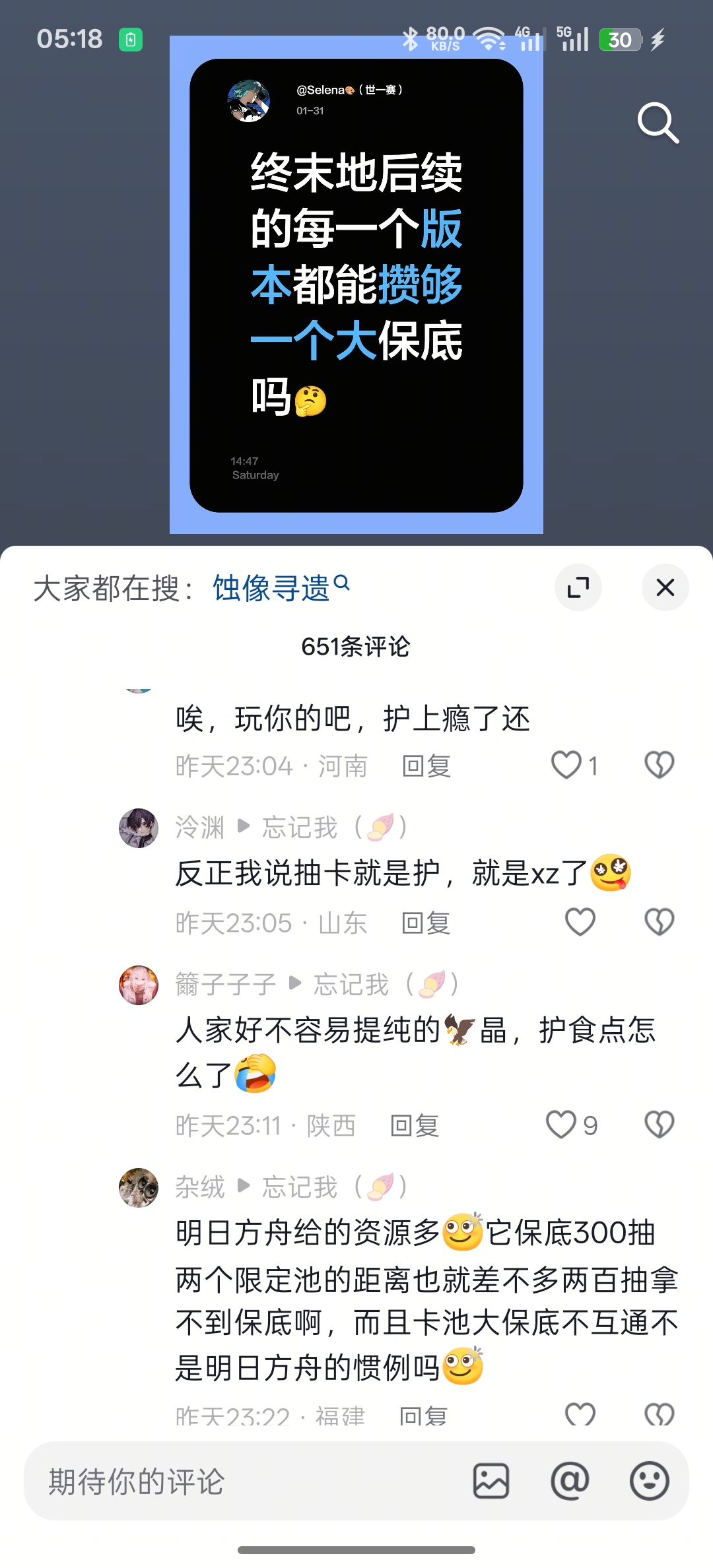Reply to 籥子子子's comment
Screen dimensions: 713x1568
pyautogui.click(x=415, y=1126)
